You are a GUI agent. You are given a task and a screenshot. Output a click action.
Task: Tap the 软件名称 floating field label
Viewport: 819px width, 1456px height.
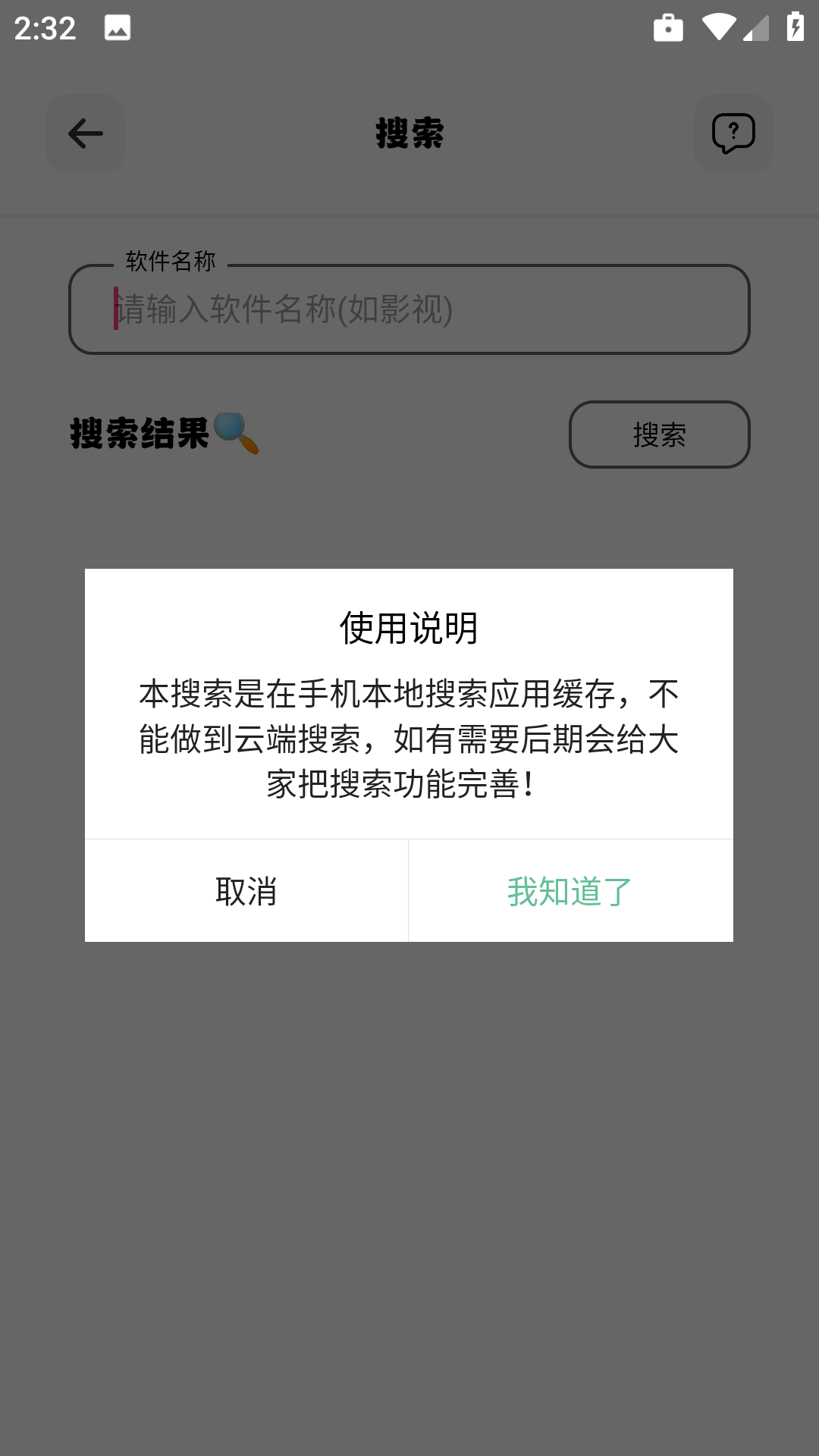coord(168,262)
